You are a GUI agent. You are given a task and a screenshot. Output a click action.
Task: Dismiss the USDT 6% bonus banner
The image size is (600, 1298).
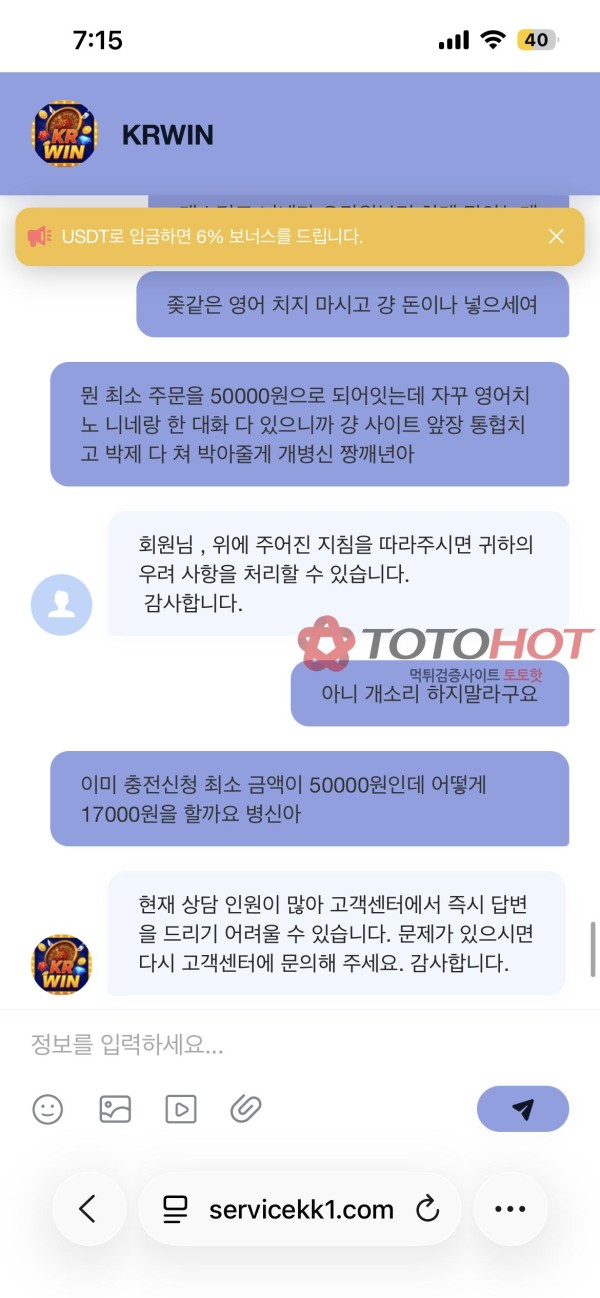click(x=556, y=237)
